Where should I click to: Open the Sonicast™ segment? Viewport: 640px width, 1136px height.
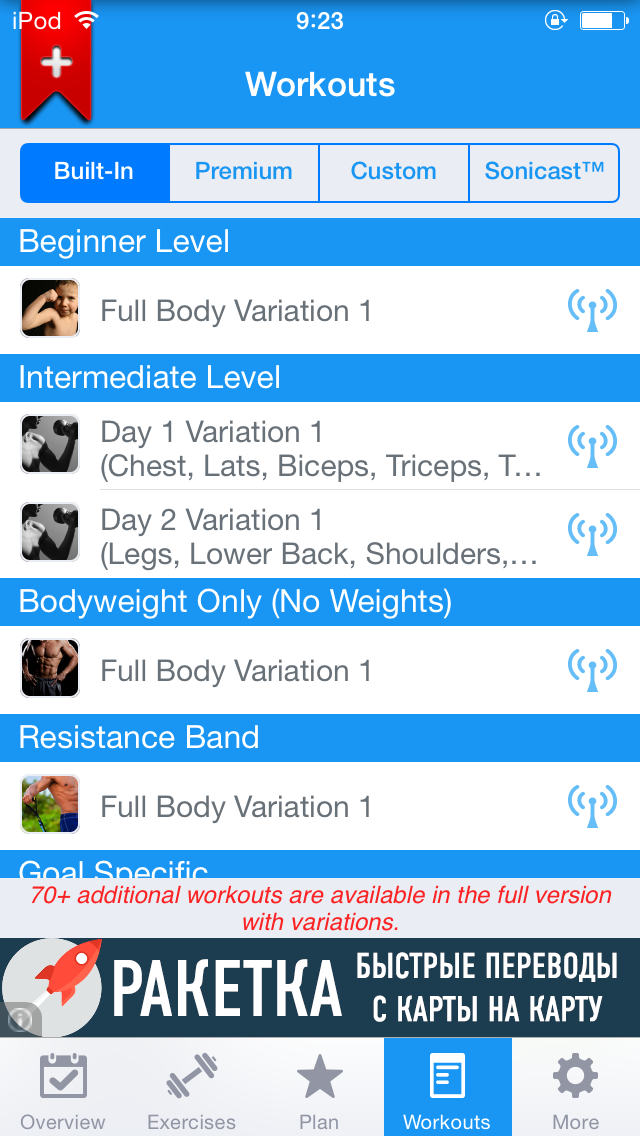click(544, 172)
